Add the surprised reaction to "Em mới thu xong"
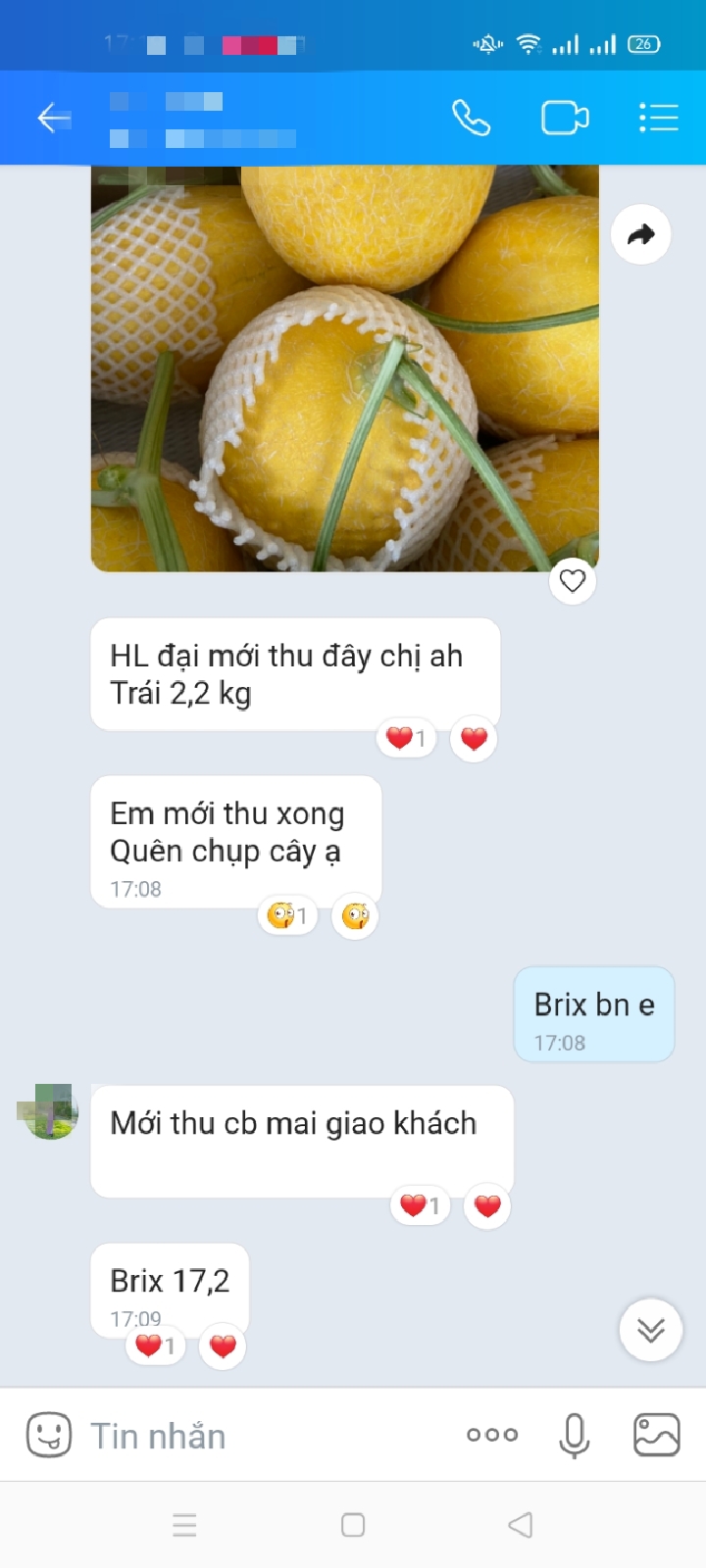 click(355, 916)
